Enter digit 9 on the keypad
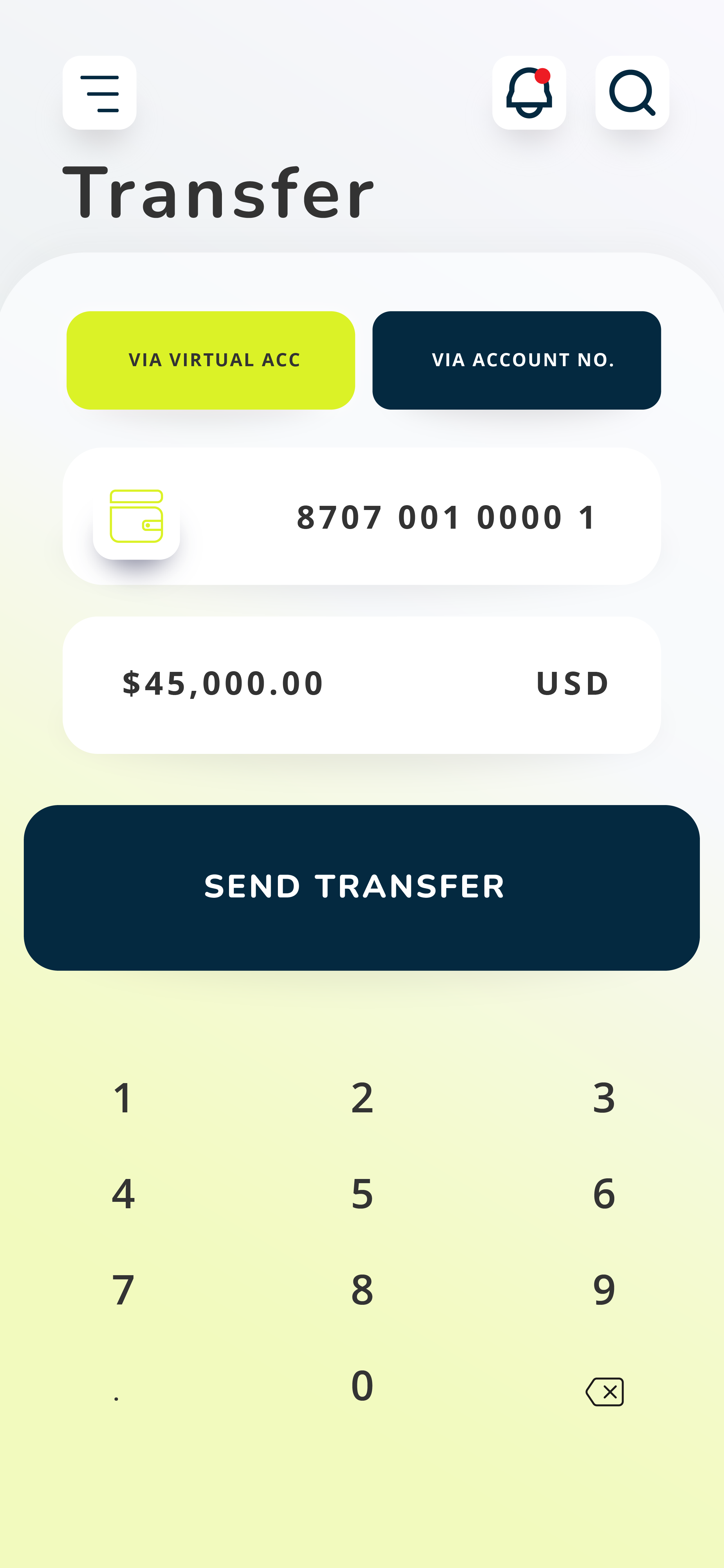 (603, 1289)
